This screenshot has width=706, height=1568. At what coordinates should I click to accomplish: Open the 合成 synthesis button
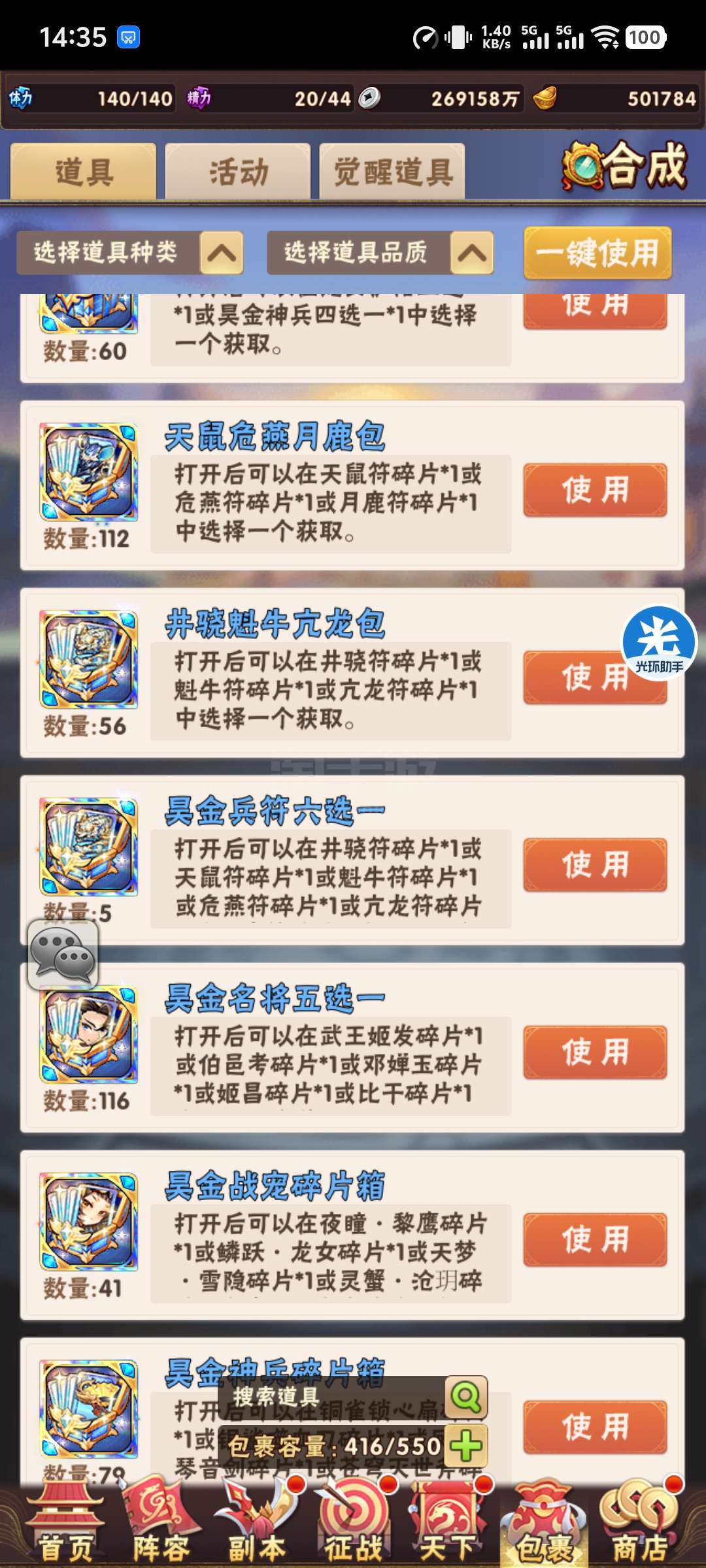coord(625,166)
